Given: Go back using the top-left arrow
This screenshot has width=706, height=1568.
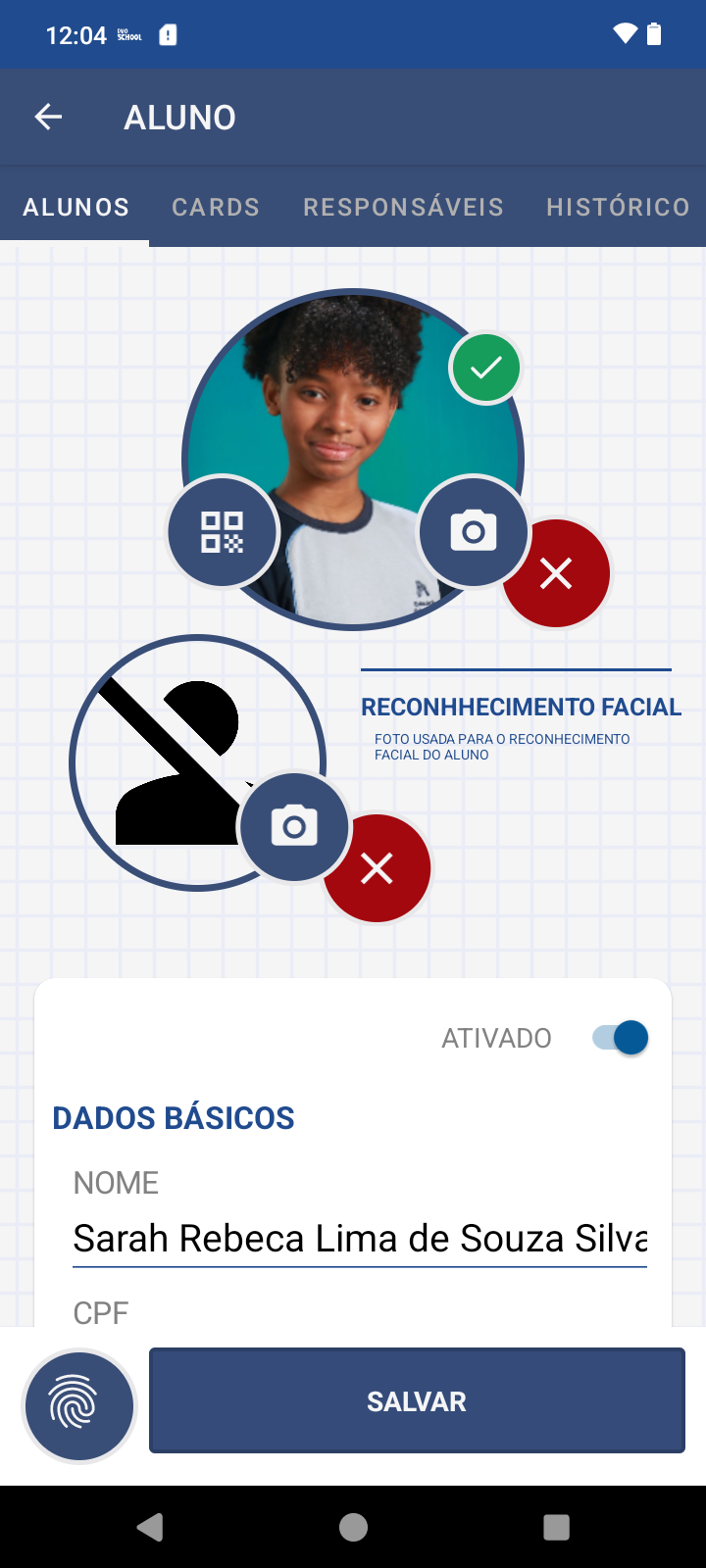Looking at the screenshot, I should (48, 118).
